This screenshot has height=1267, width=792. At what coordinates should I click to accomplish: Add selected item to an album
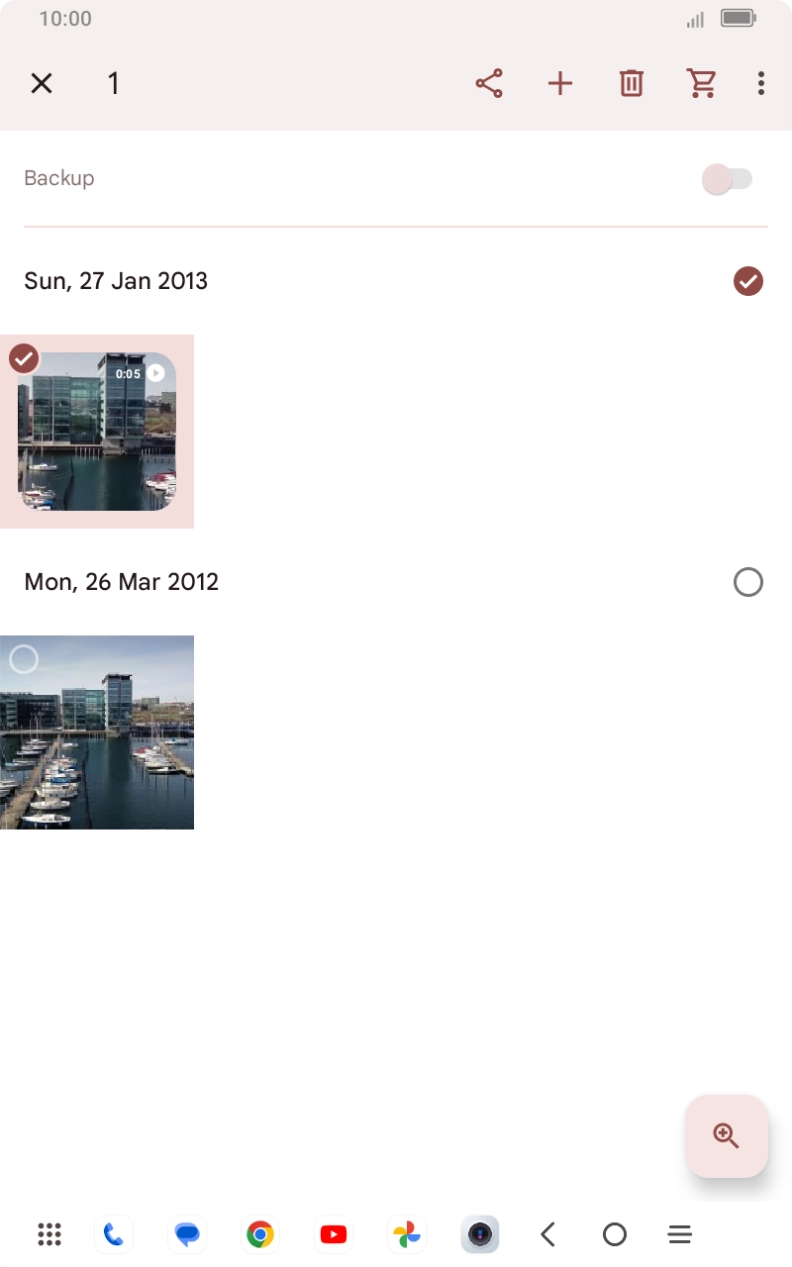click(x=560, y=83)
